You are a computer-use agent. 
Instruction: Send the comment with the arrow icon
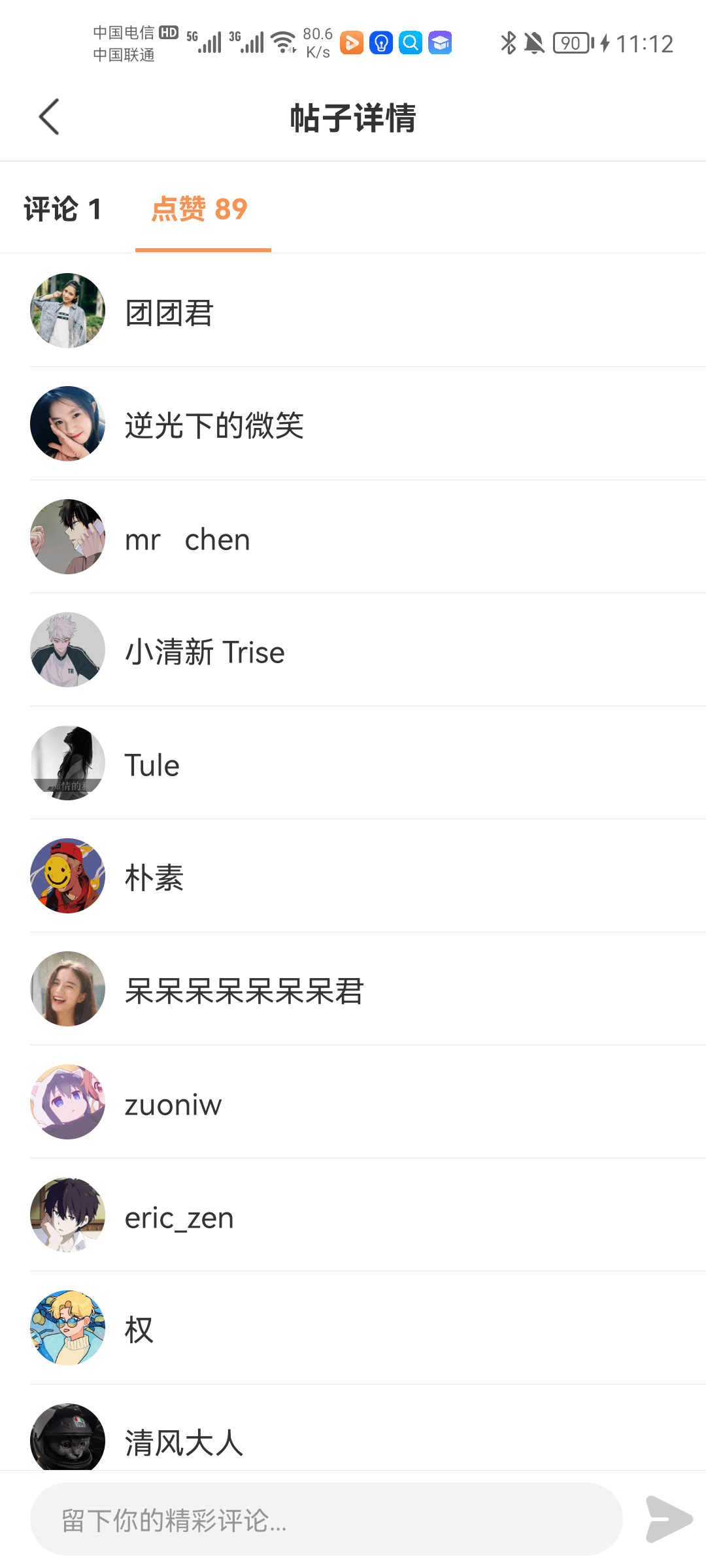668,1519
